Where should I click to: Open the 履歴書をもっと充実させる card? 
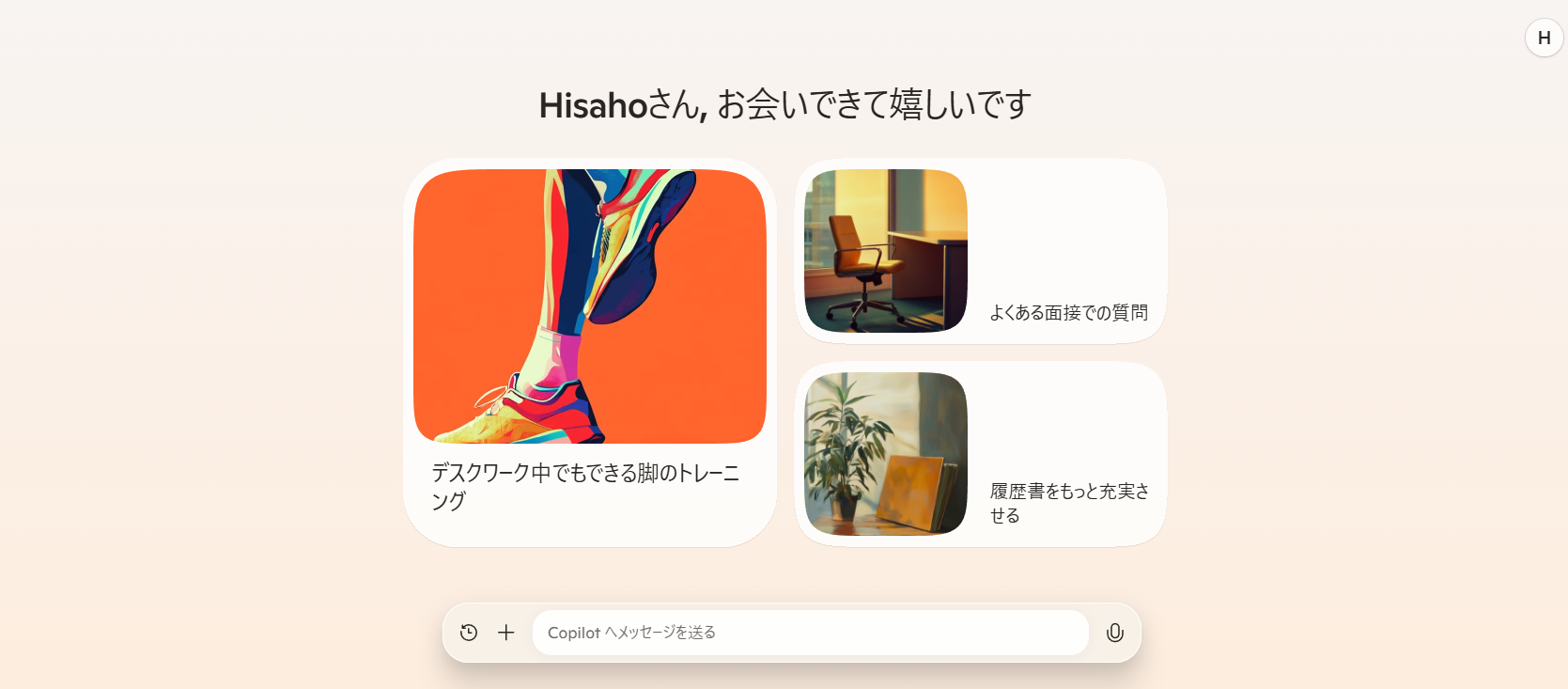point(980,454)
